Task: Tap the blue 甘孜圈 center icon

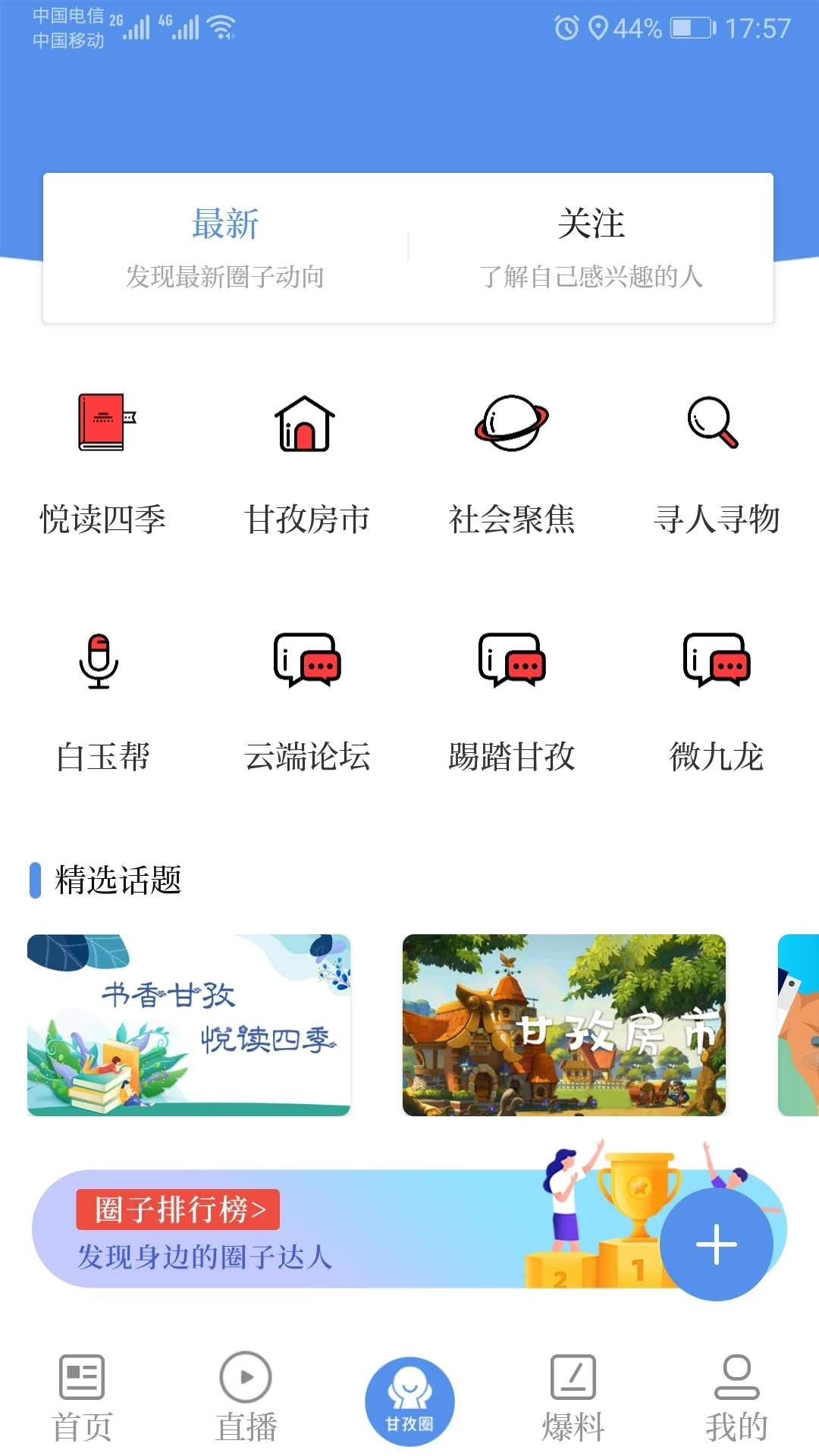Action: click(409, 1395)
